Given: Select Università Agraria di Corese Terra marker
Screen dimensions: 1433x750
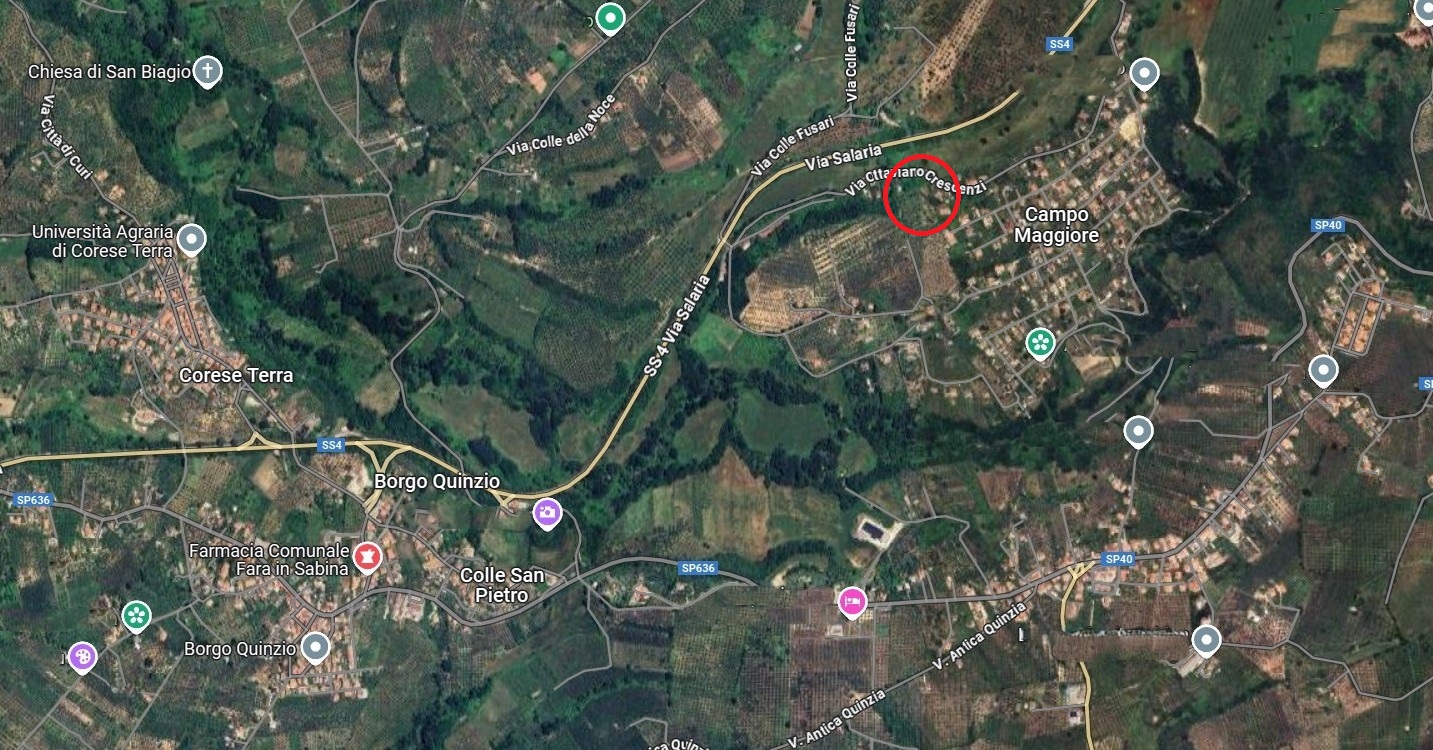Looking at the screenshot, I should tap(191, 240).
